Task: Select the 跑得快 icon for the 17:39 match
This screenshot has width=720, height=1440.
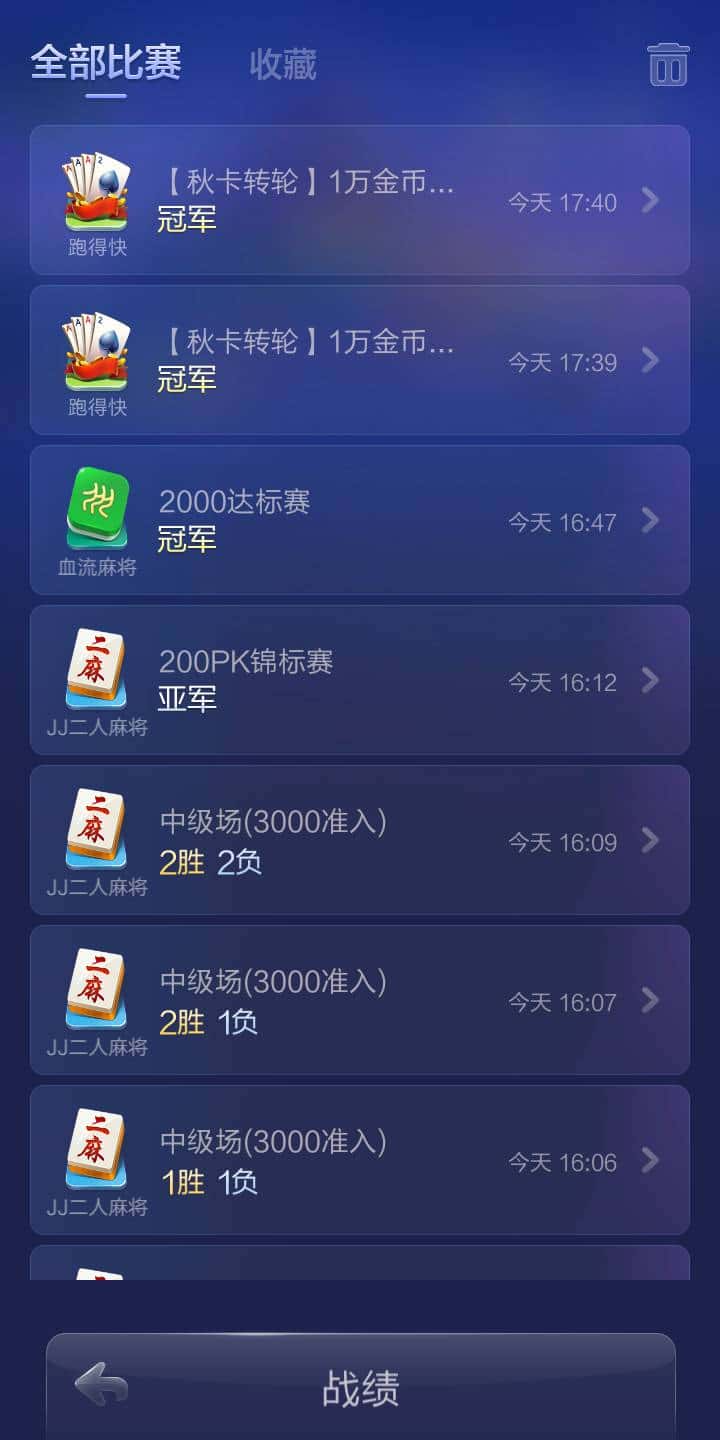Action: click(95, 350)
